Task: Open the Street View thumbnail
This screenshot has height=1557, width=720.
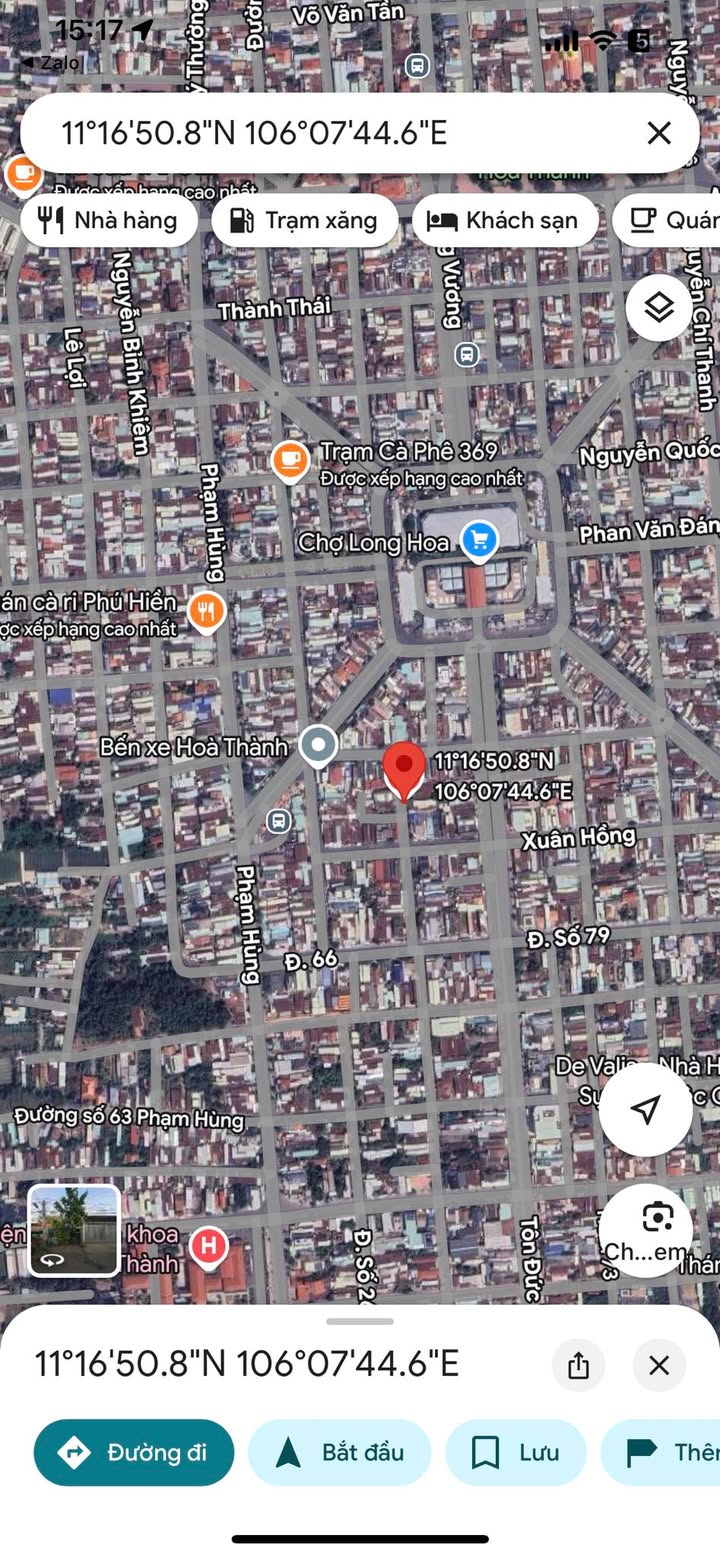Action: 74,1230
